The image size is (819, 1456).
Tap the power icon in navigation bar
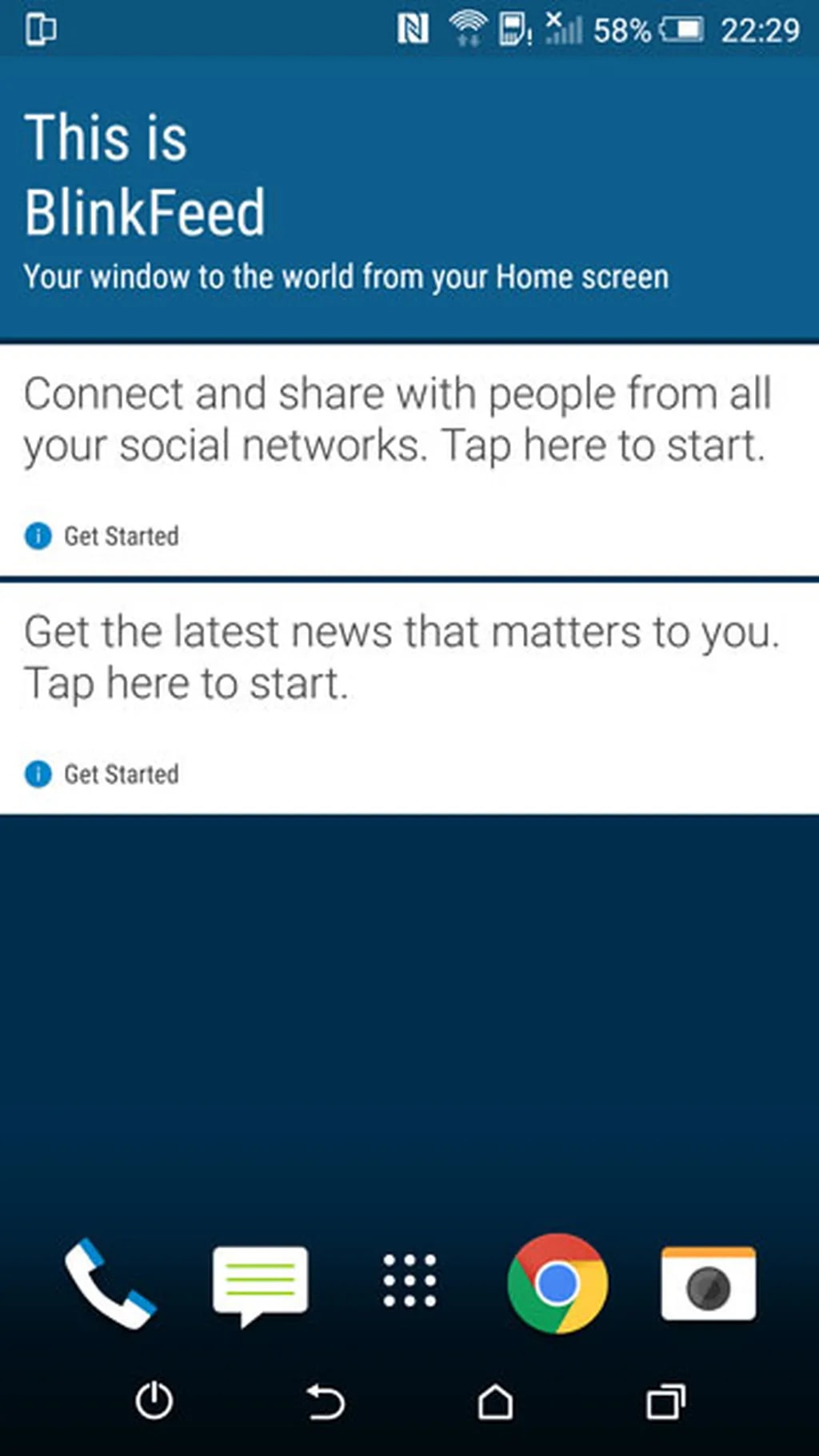coord(154,1401)
